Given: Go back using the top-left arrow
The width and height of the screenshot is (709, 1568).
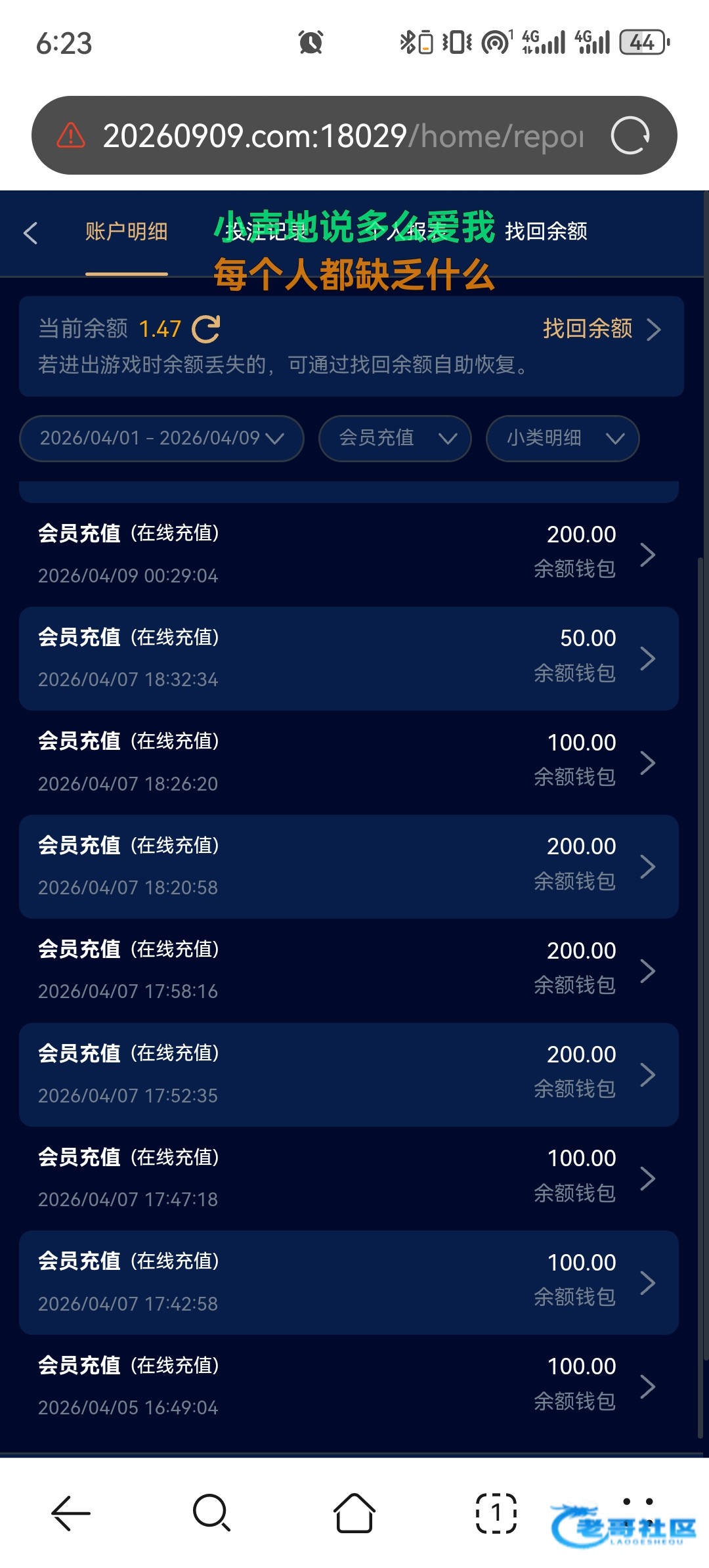Looking at the screenshot, I should (30, 233).
